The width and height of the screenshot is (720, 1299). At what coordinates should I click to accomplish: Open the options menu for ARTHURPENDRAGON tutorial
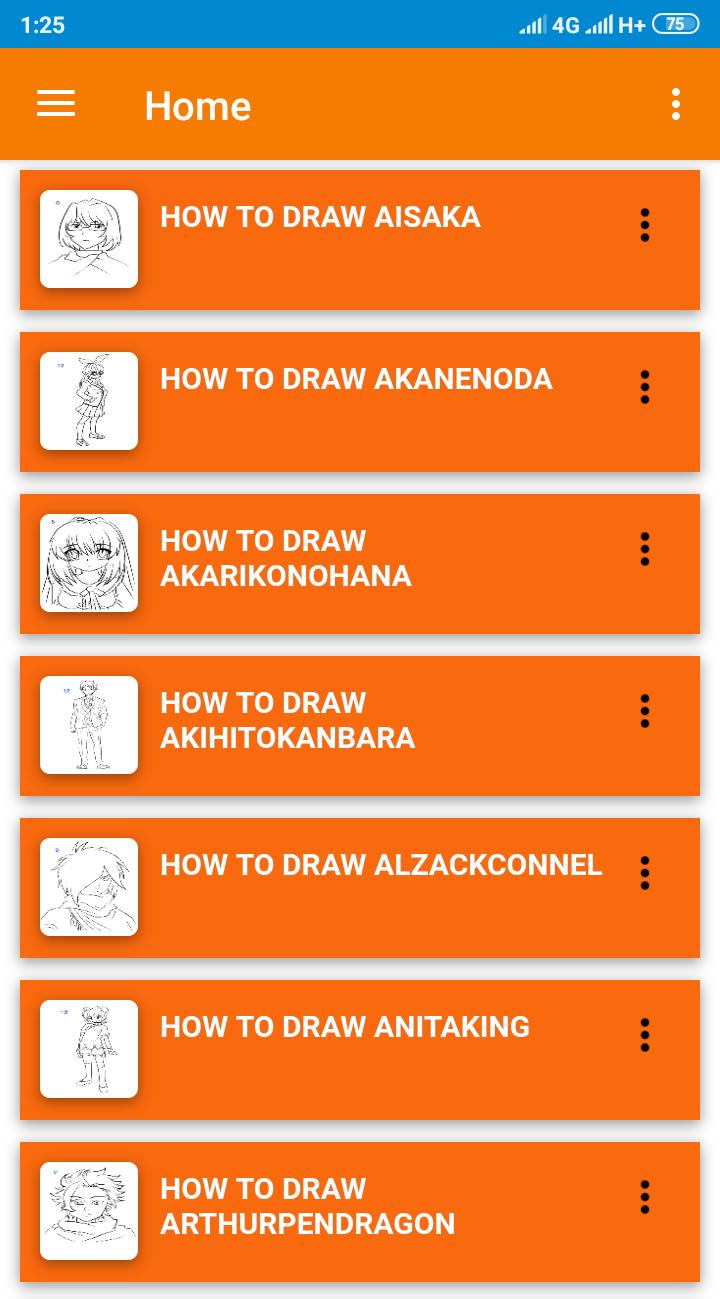[644, 1197]
